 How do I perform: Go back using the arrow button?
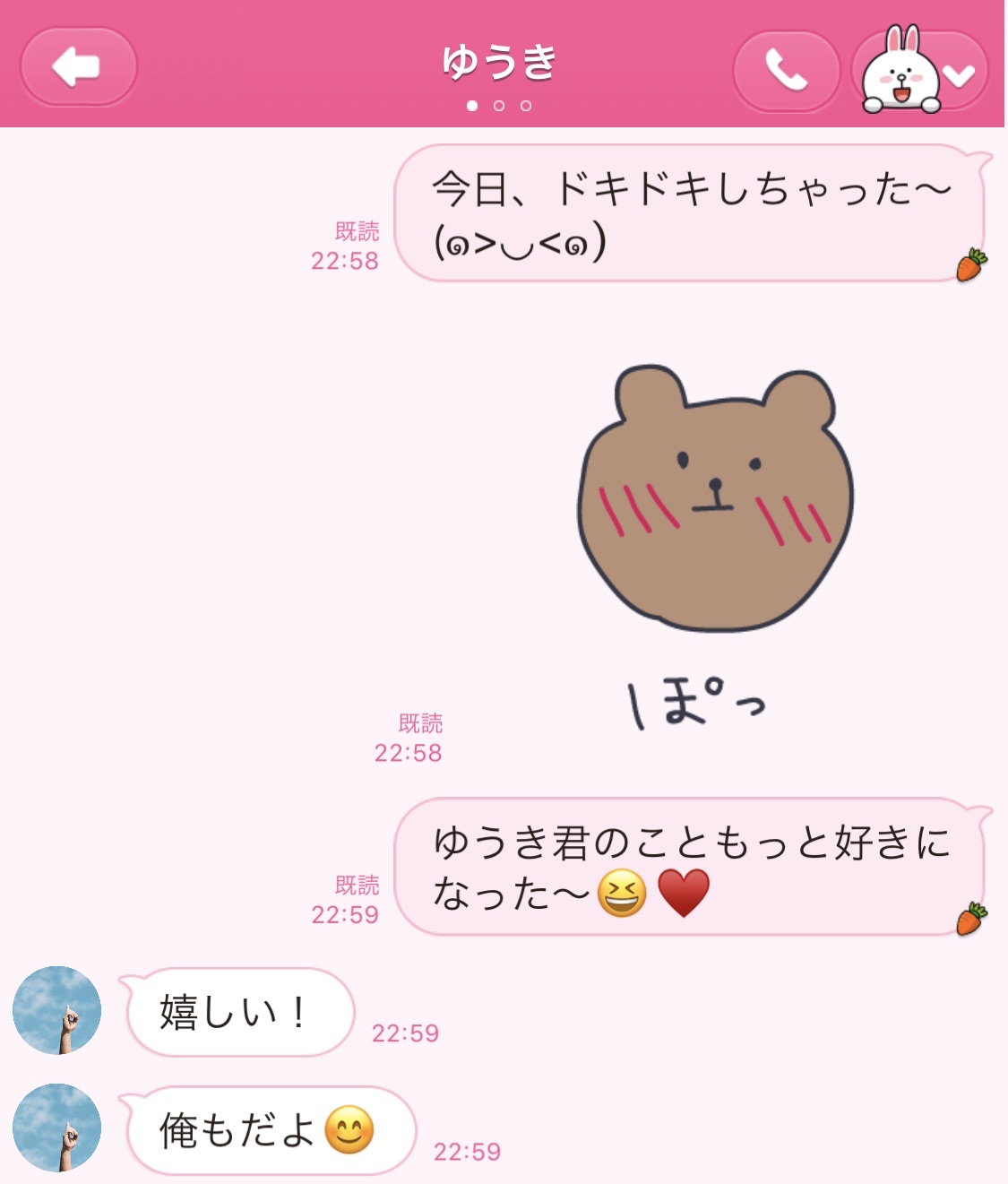[x=78, y=67]
